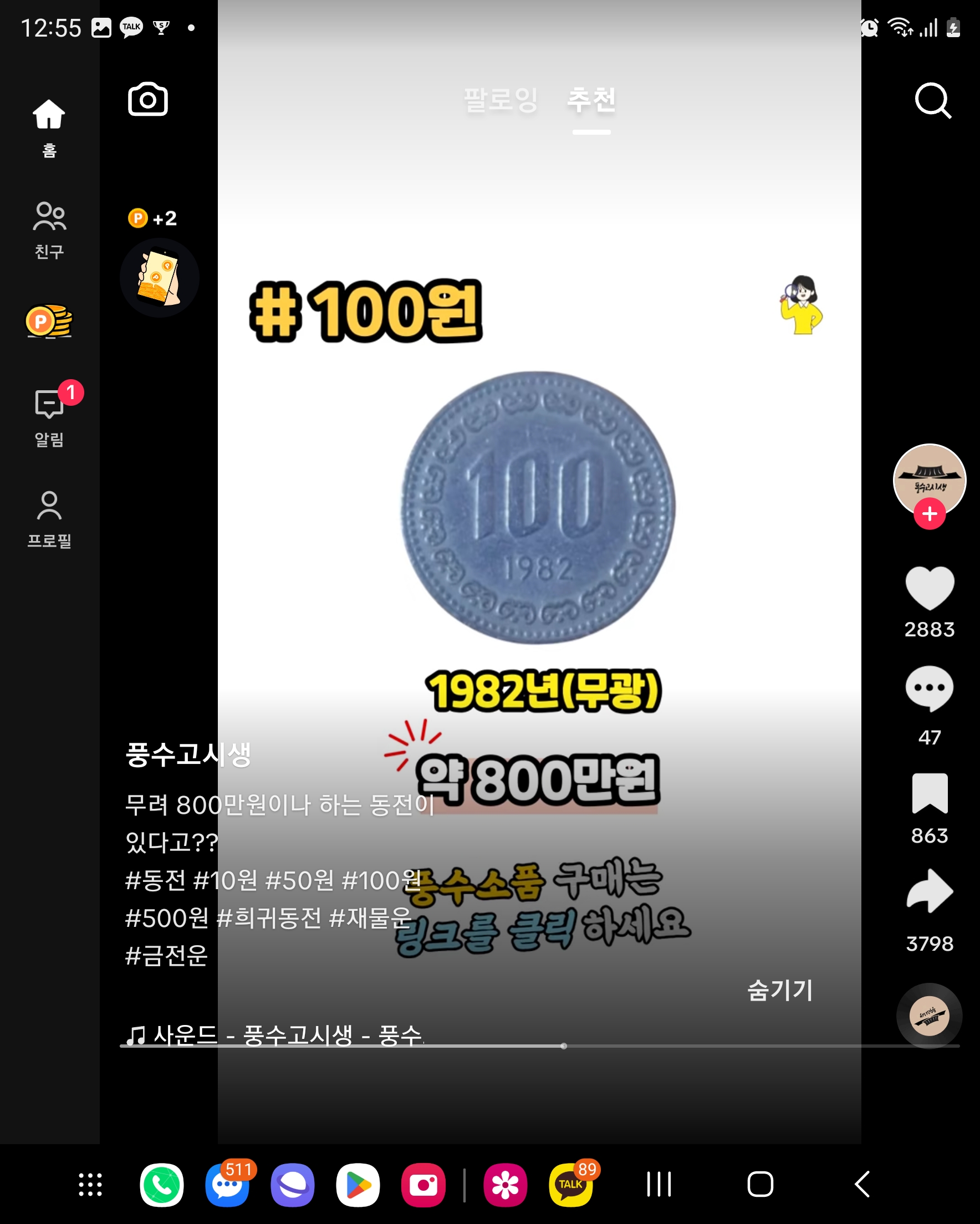This screenshot has width=980, height=1224.
Task: Switch to the 팔로잉 tab
Action: coord(500,100)
